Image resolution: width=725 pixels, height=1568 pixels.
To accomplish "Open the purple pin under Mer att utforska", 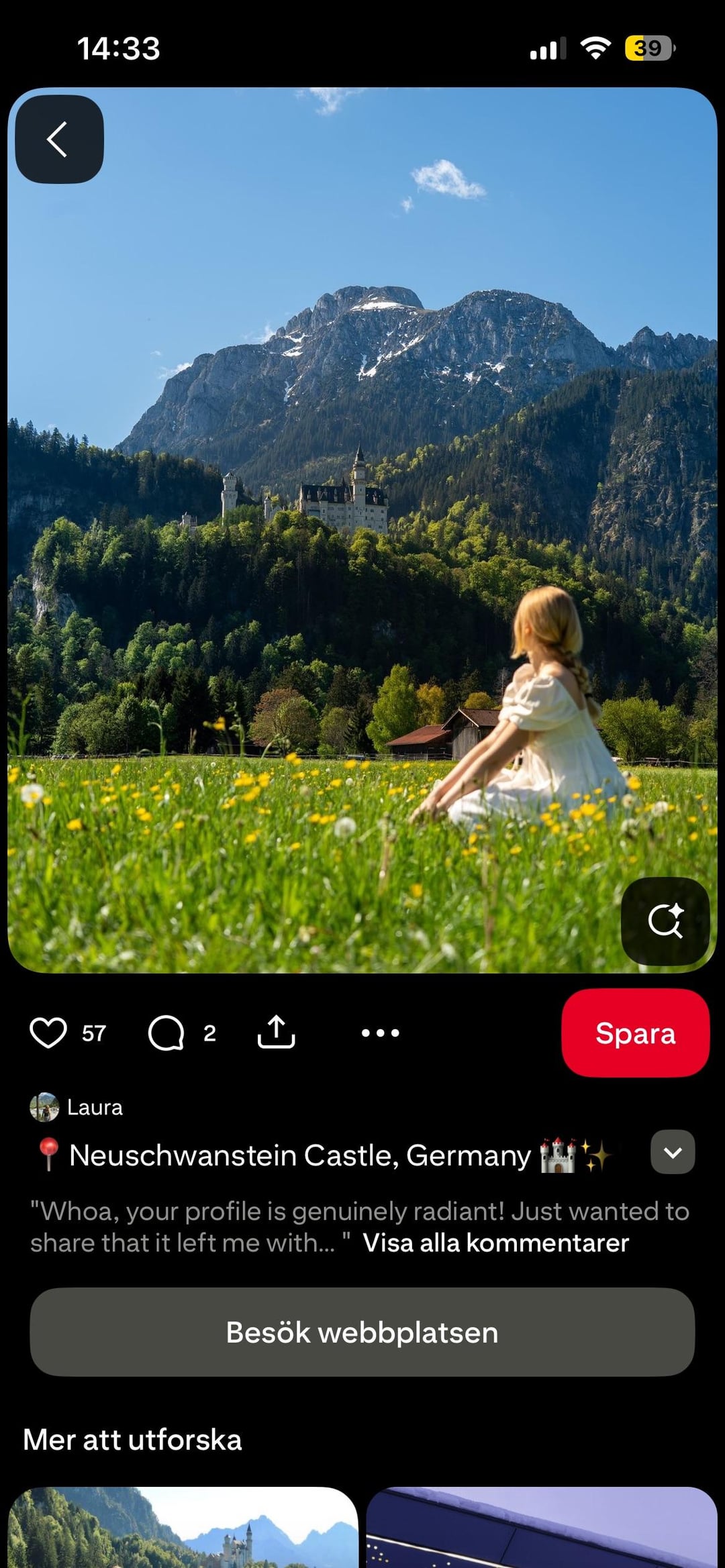I will pos(541,1530).
